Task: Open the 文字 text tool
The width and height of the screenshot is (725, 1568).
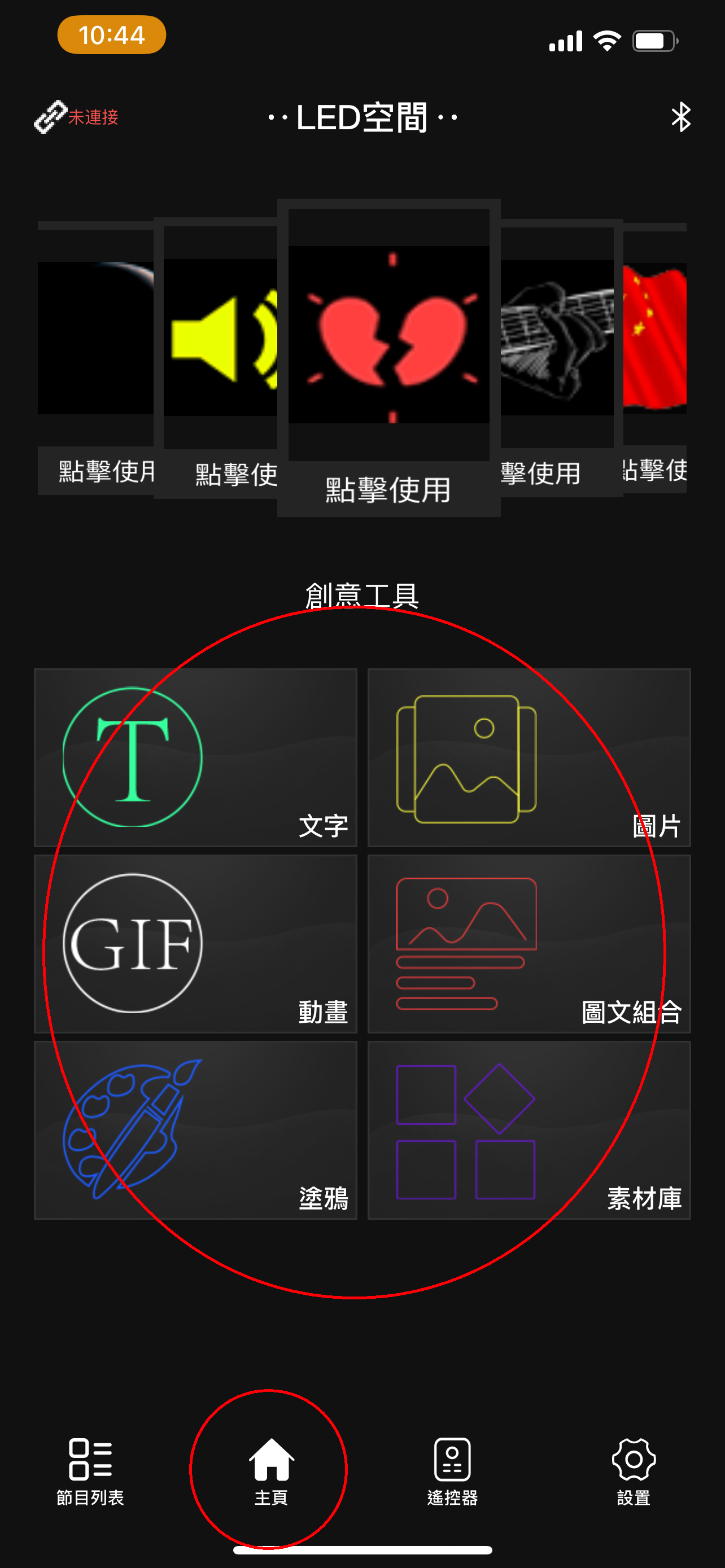Action: (195, 757)
